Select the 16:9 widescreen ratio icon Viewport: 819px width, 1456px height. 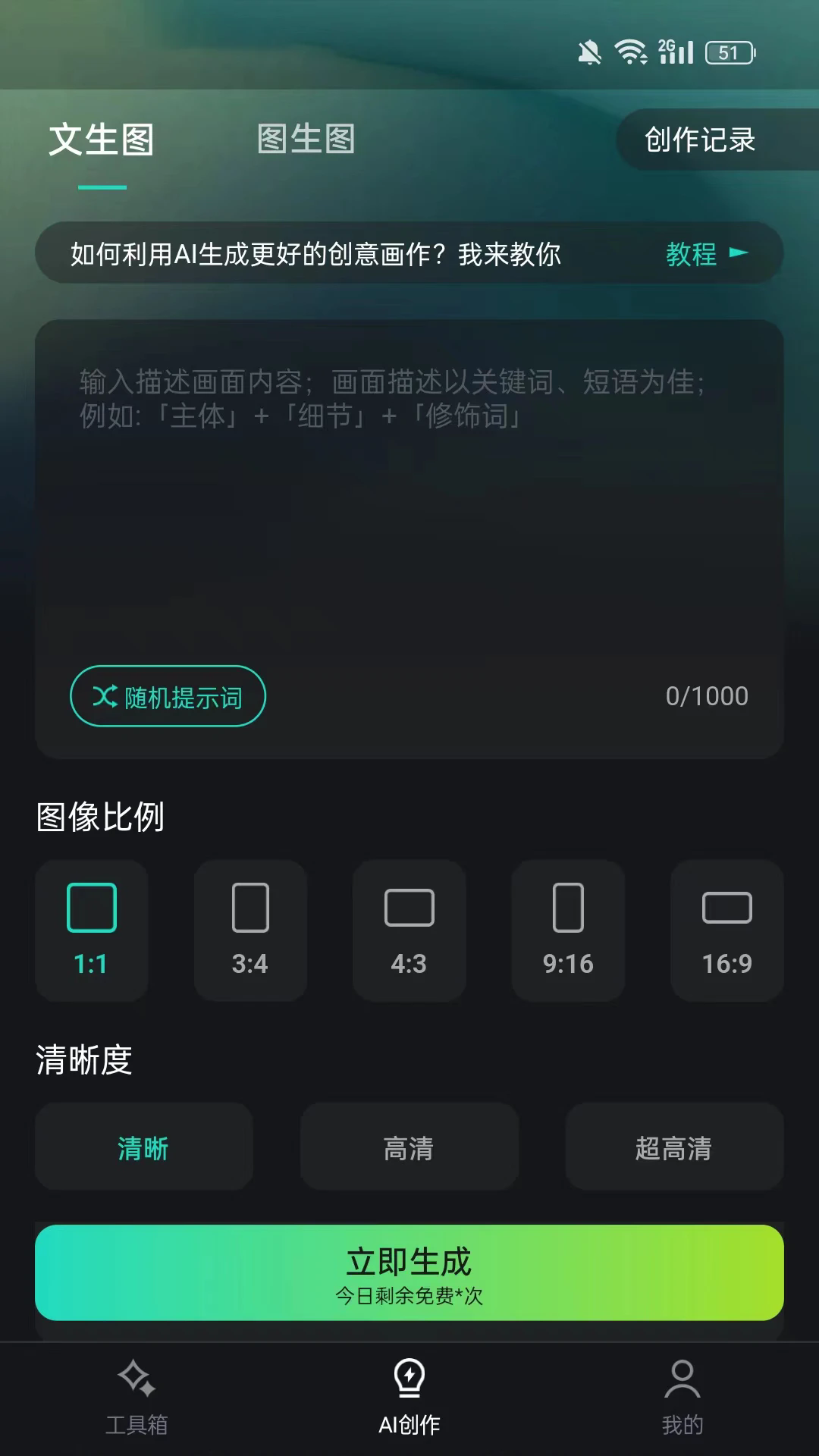point(726,907)
